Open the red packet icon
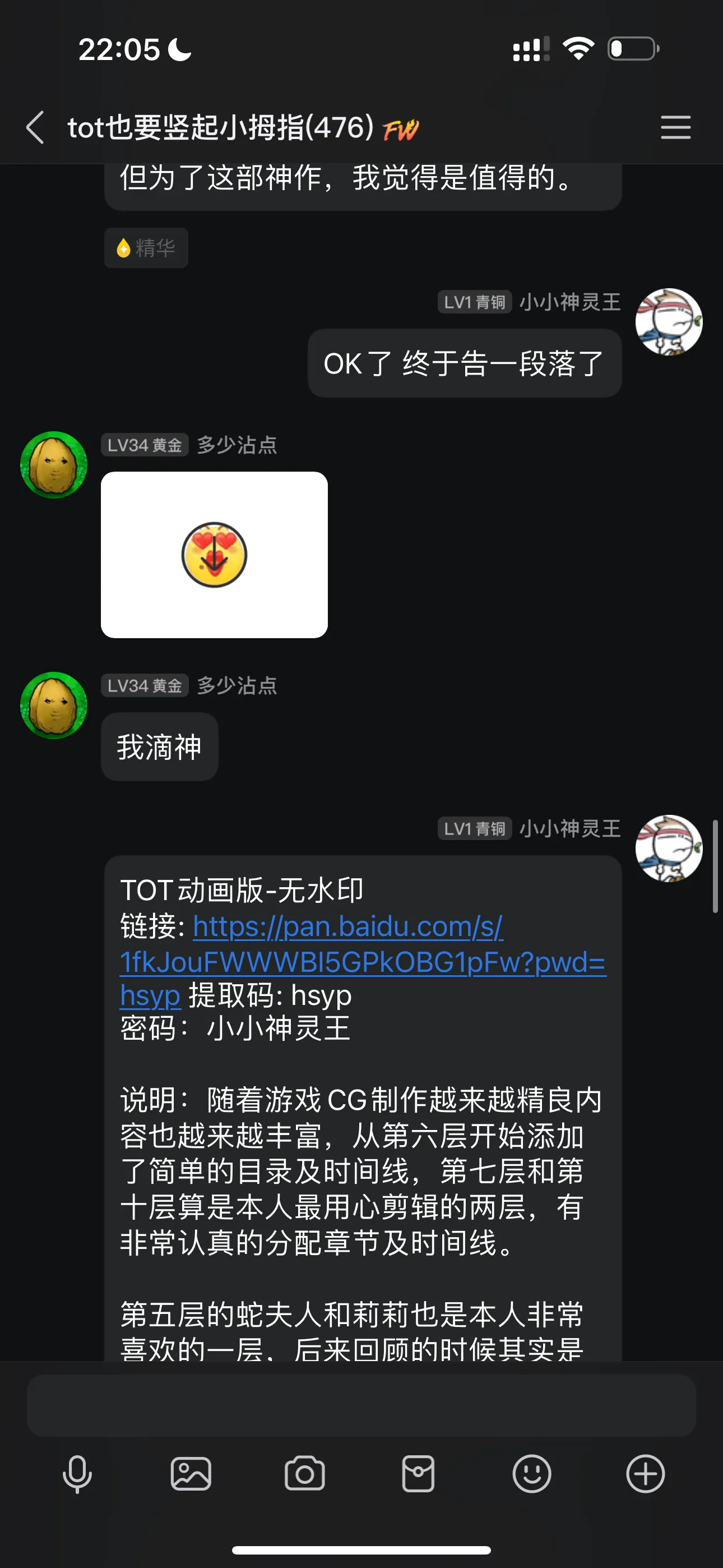 tap(419, 1474)
